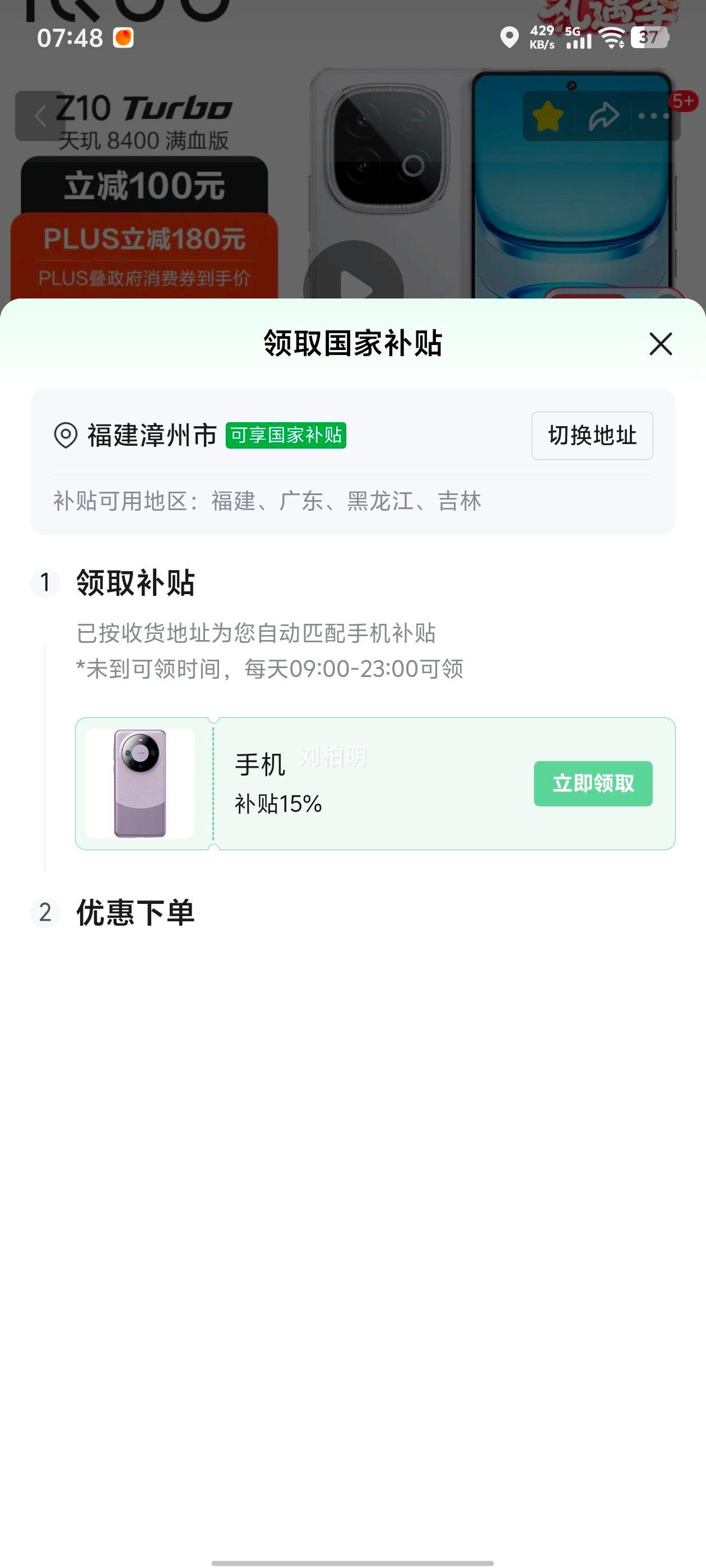
Task: Favorite the product using the star icon
Action: [547, 116]
